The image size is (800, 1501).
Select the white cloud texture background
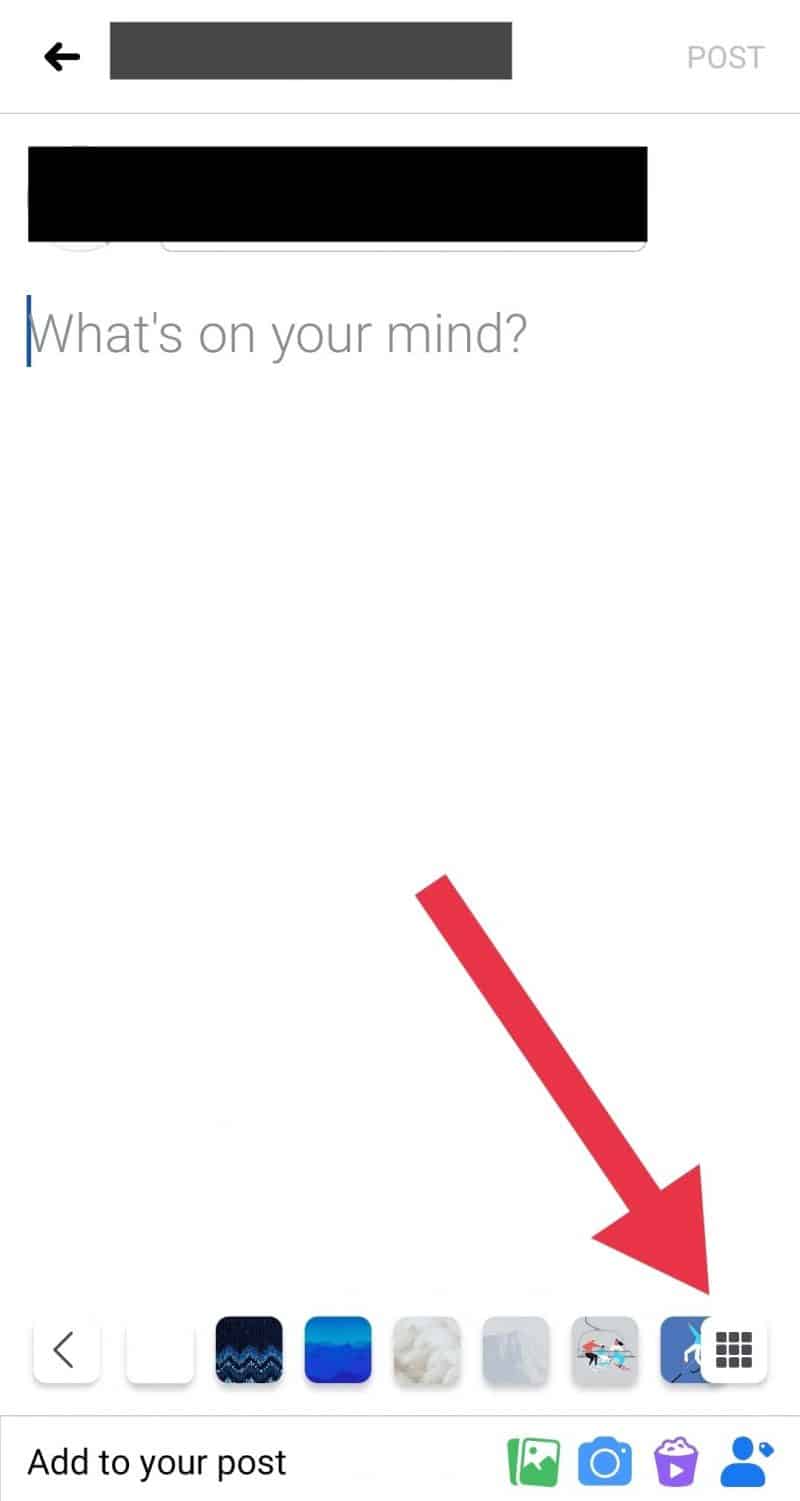(427, 1350)
